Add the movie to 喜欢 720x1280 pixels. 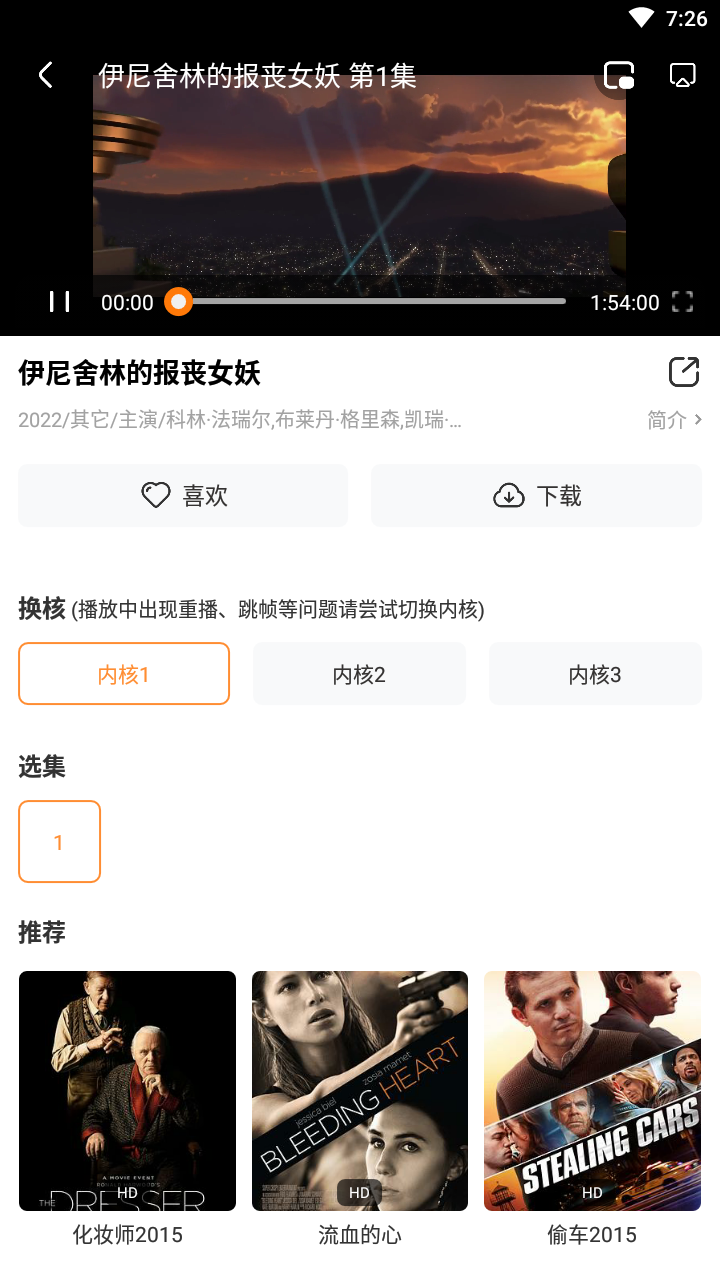(183, 495)
